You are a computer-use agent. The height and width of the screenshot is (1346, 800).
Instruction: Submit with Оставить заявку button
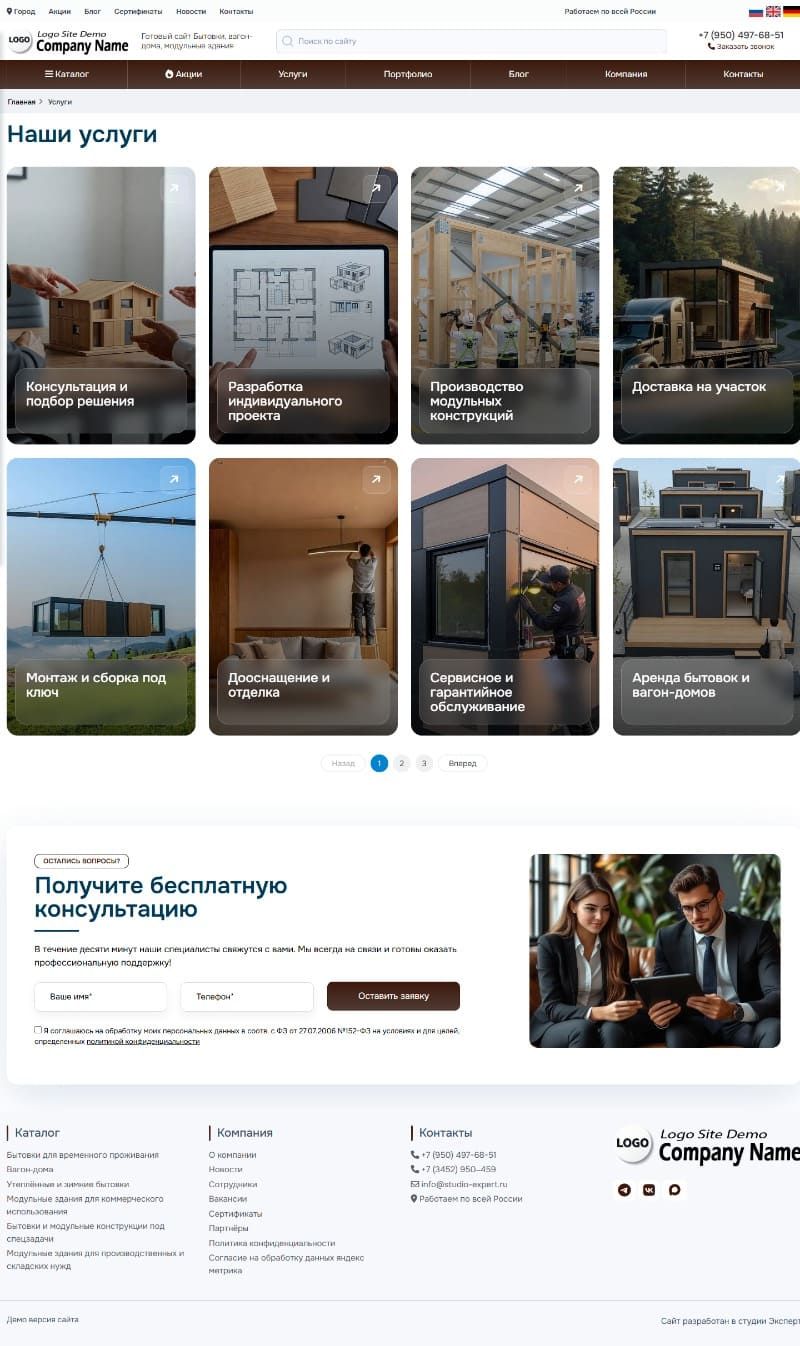(x=393, y=996)
